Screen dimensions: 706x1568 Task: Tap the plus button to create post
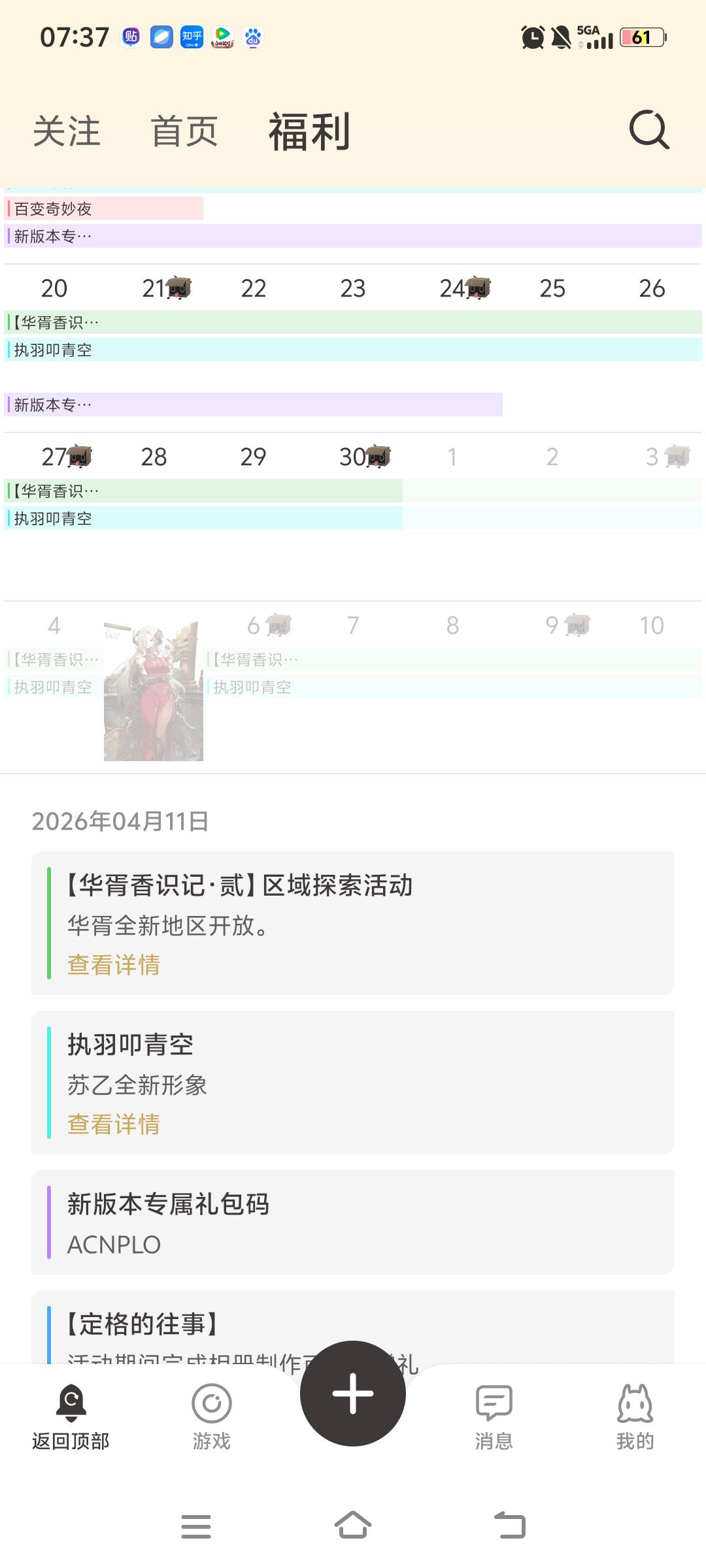[x=353, y=1393]
